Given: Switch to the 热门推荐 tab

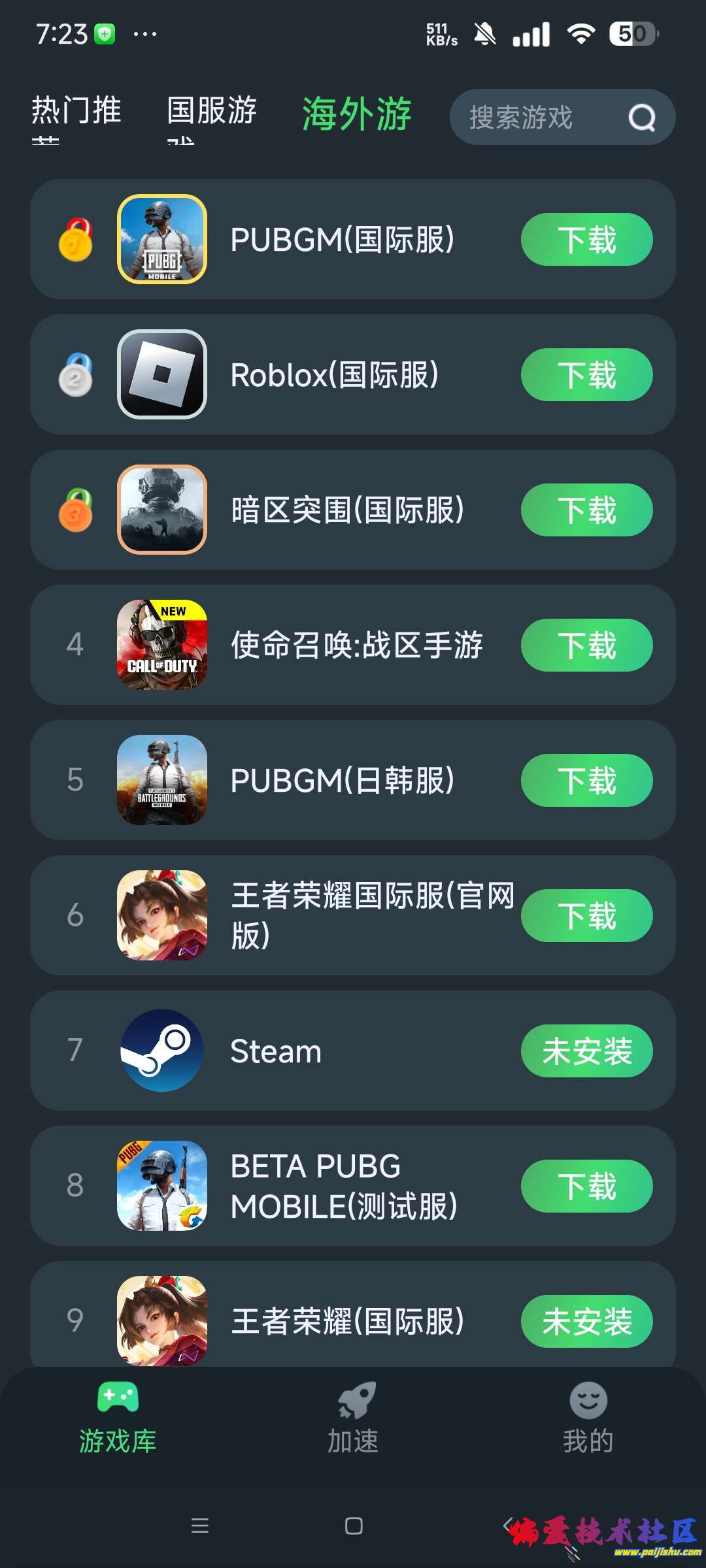Looking at the screenshot, I should coord(76,111).
